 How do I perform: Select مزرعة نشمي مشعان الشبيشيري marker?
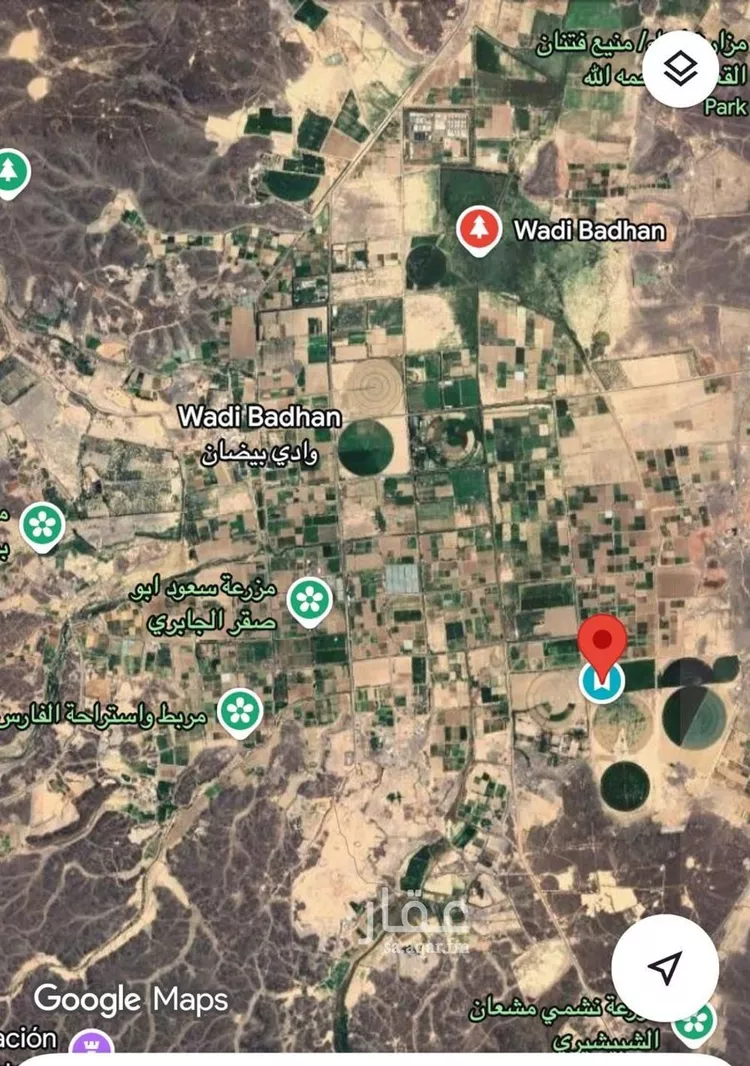[x=693, y=1020]
